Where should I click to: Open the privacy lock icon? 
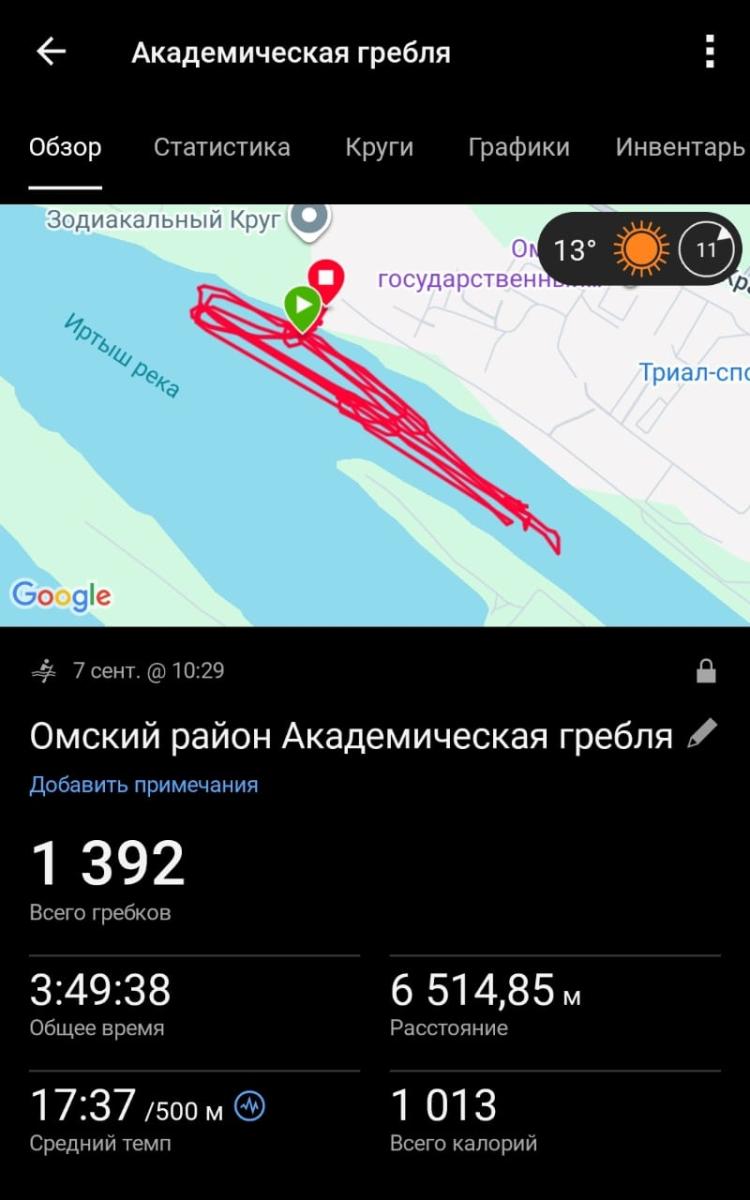click(x=706, y=672)
